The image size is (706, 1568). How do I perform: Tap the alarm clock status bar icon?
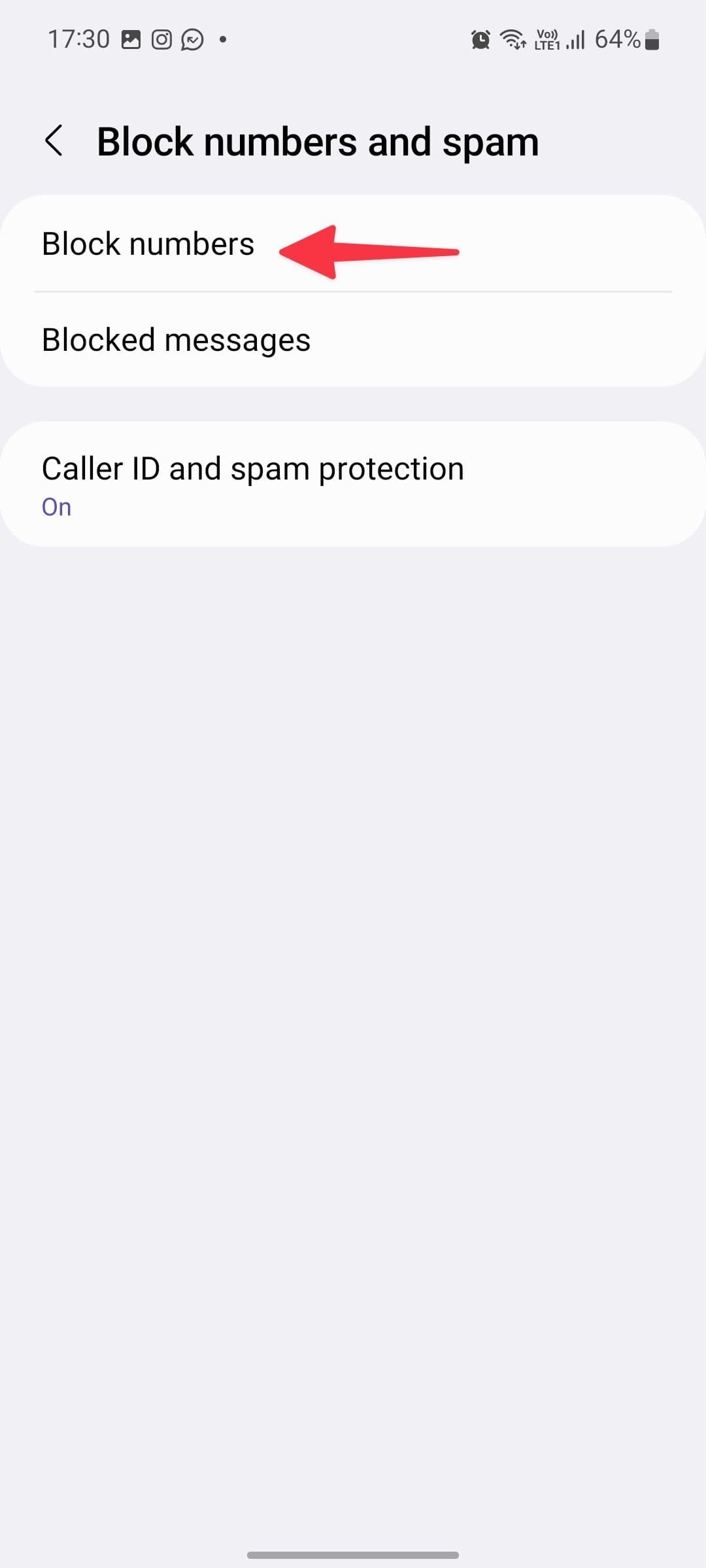click(479, 39)
